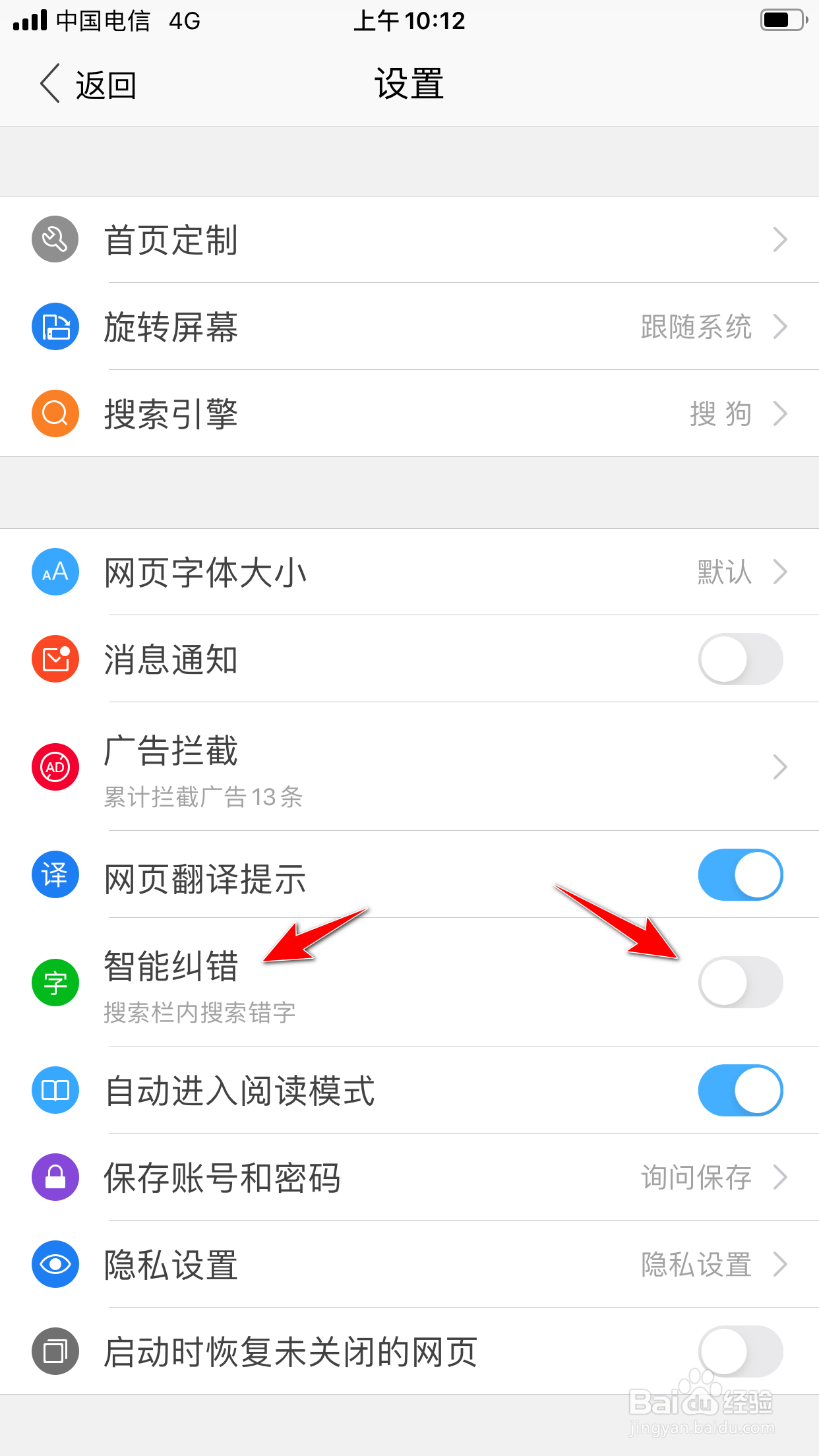Screen dimensions: 819x1456
Task: Click the 消息通知 notification icon
Action: click(x=55, y=659)
